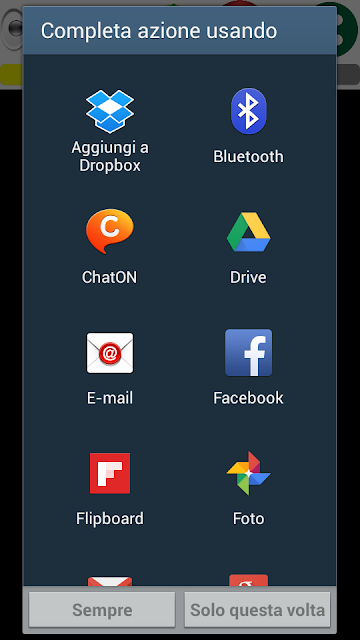Choose Aggiungi a Dropbox
Screen dimensions: 360x640
(x=110, y=131)
